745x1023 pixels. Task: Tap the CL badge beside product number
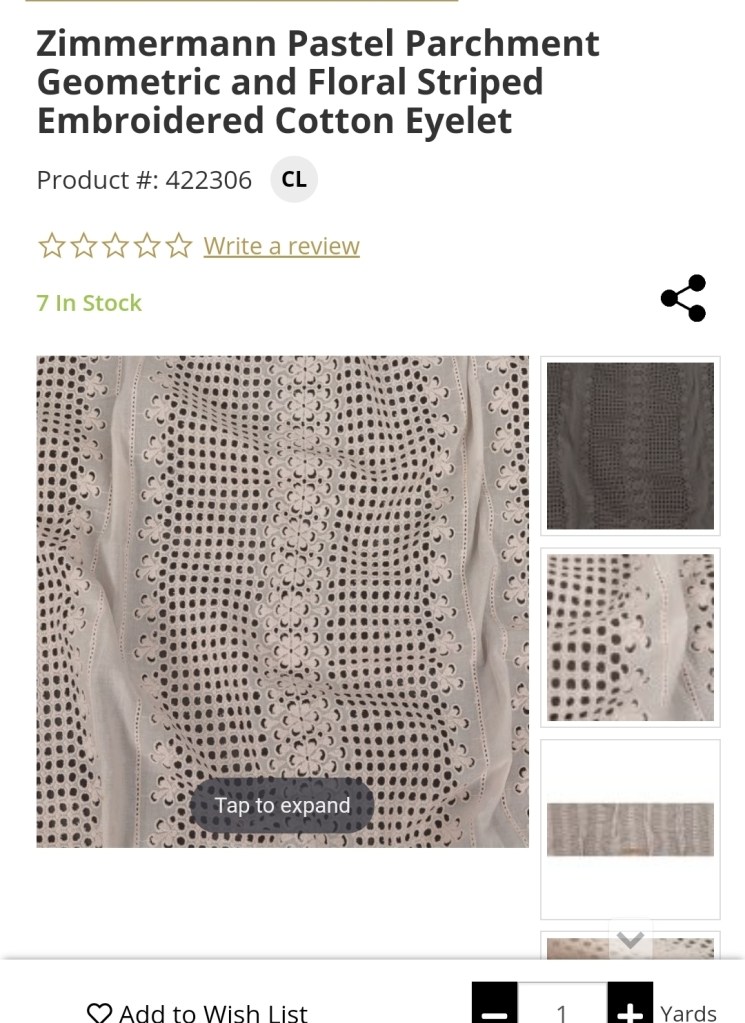[294, 180]
